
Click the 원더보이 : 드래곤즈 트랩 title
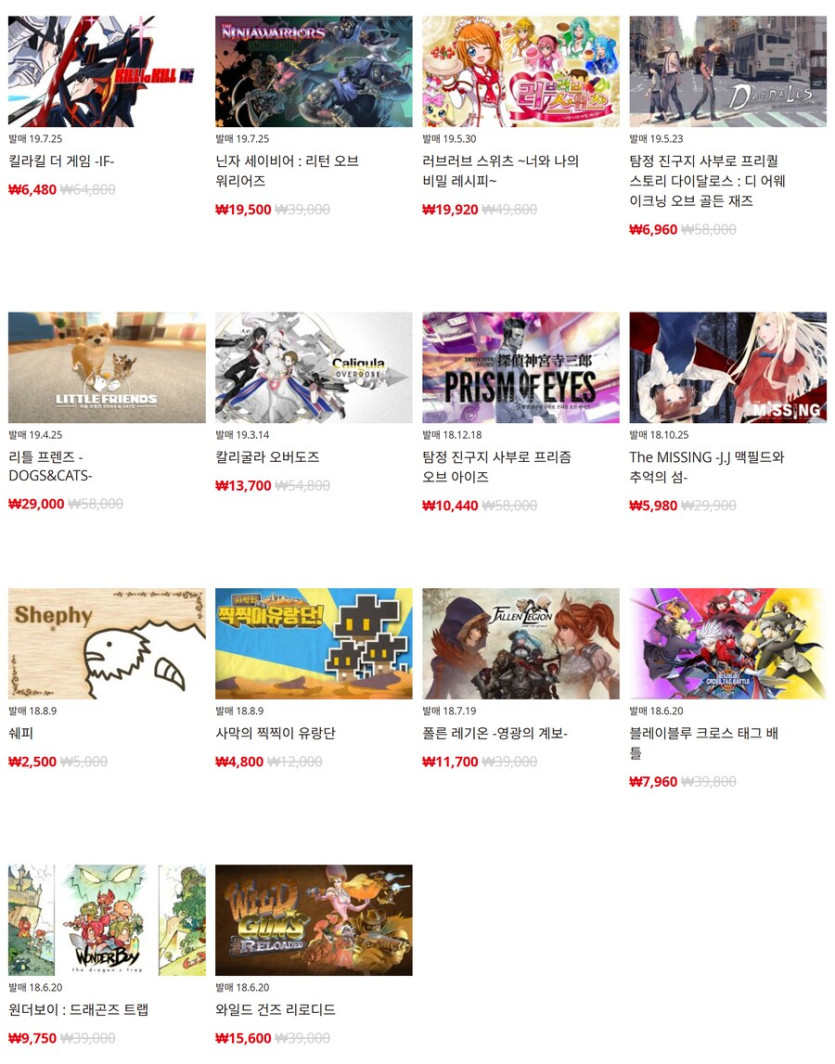[84, 1009]
